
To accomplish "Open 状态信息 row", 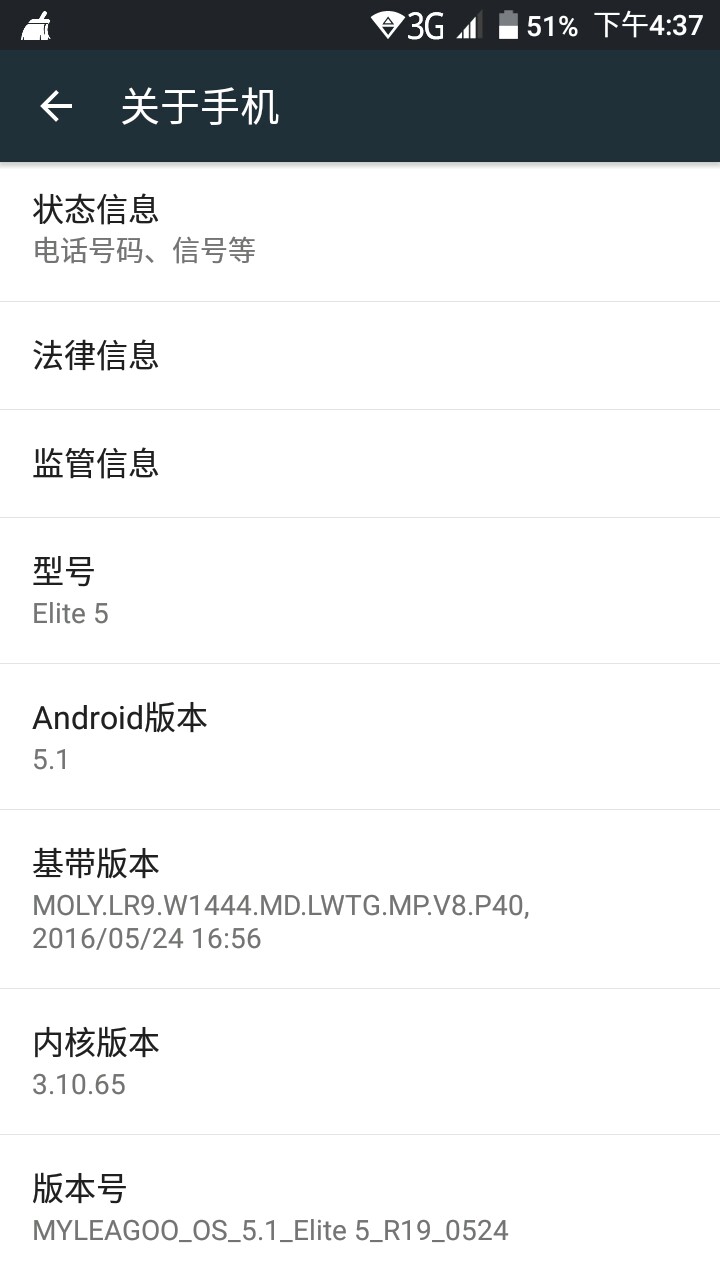I will click(360, 229).
